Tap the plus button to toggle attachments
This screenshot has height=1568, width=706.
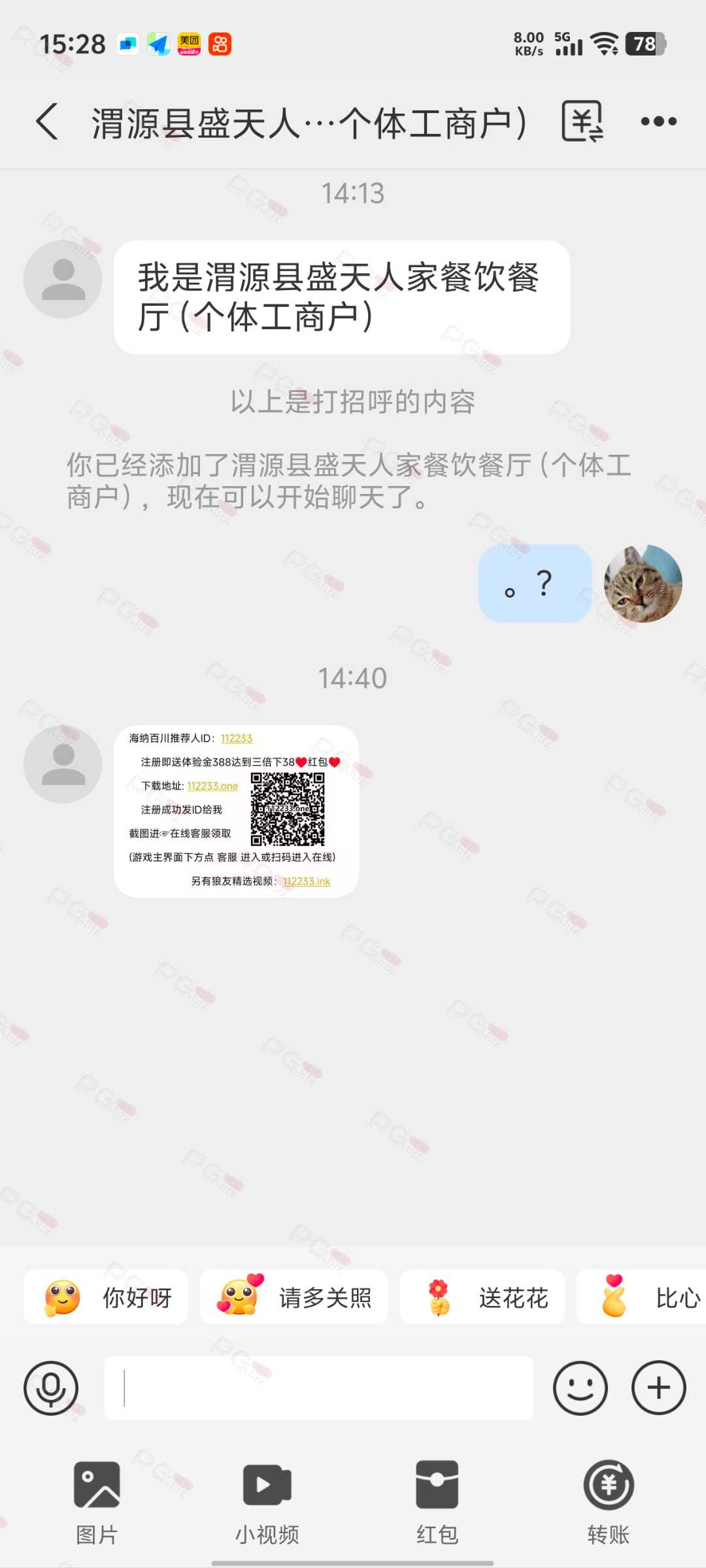pos(658,1388)
